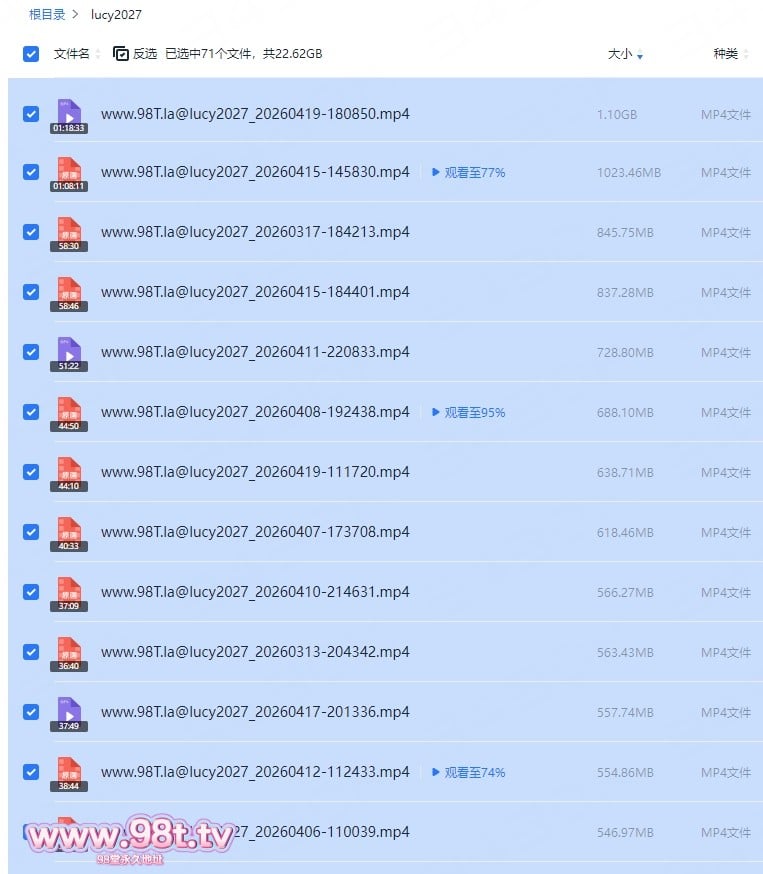
Task: Open video file 20260407-173708.mp4
Action: coord(255,532)
